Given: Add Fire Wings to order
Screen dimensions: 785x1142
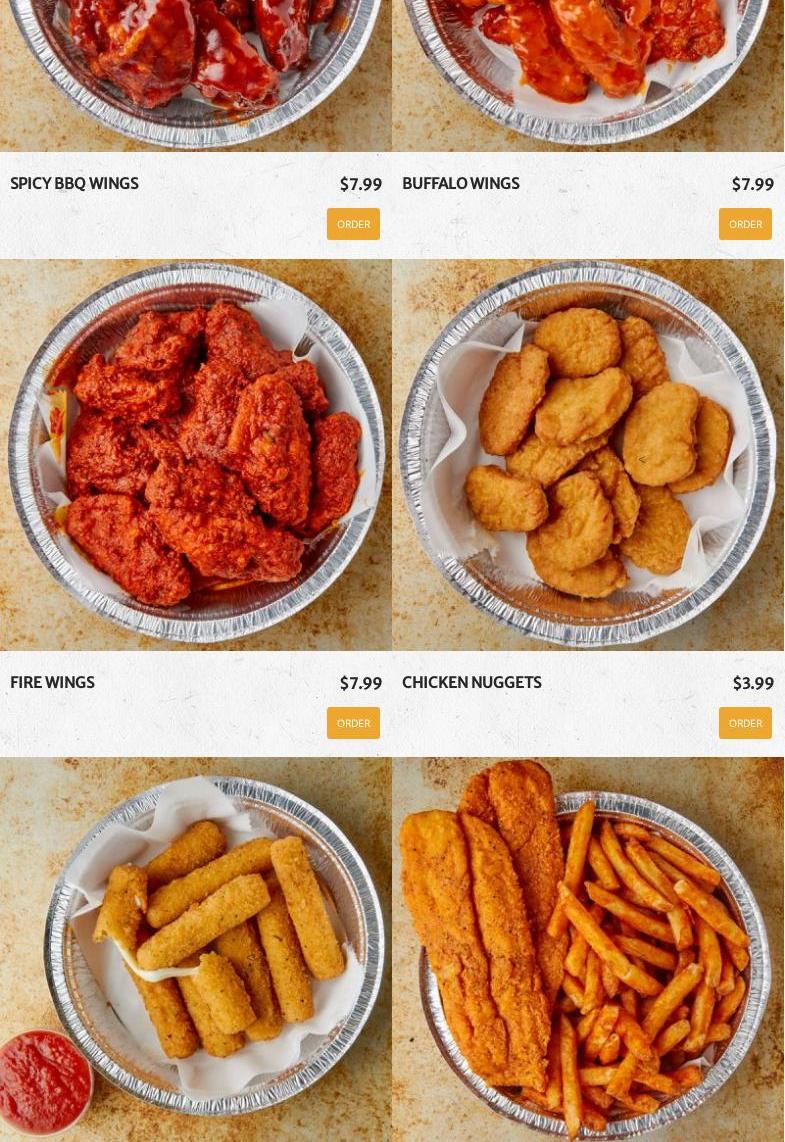Looking at the screenshot, I should pos(353,723).
